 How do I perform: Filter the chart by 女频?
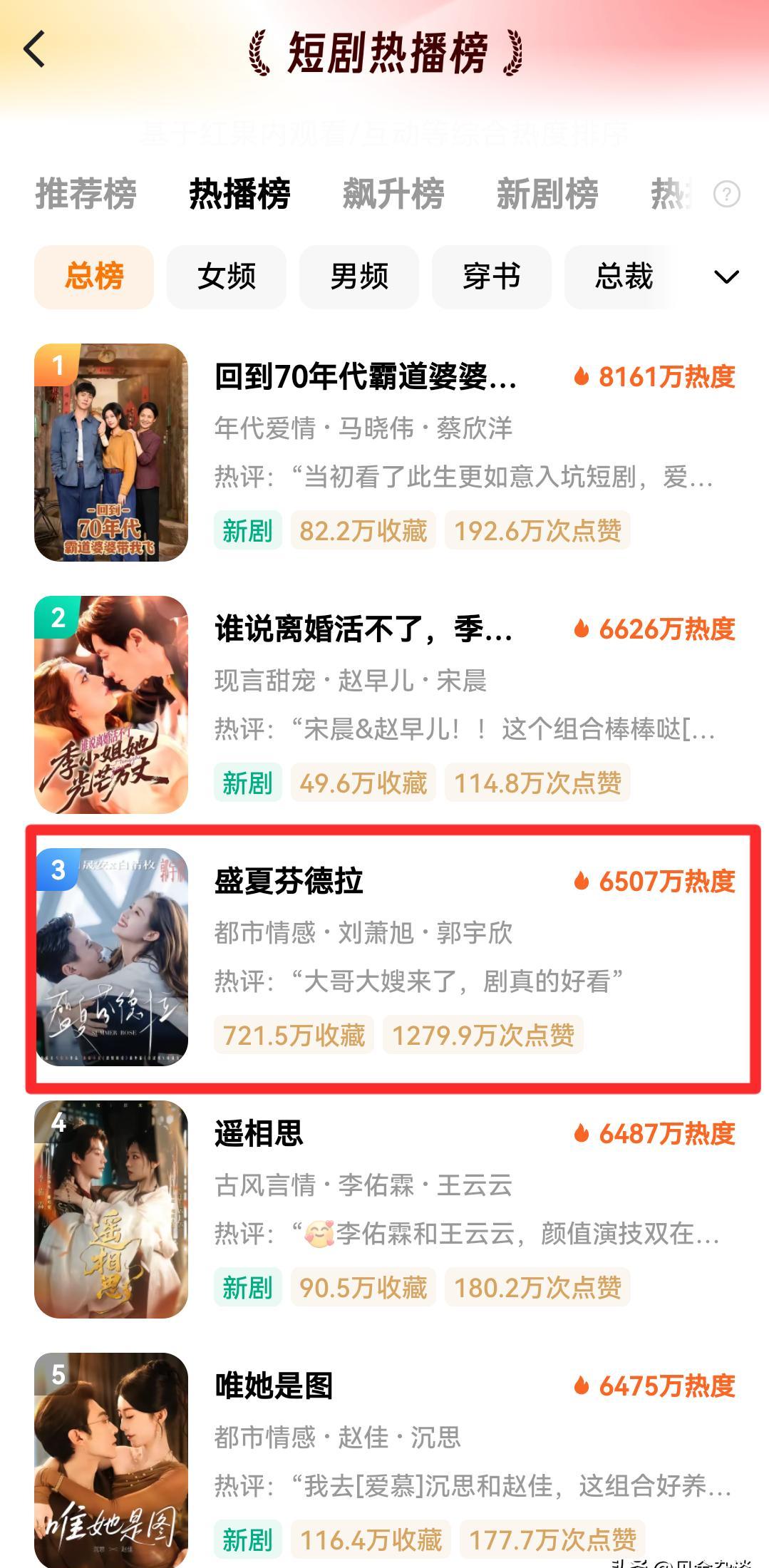click(227, 277)
